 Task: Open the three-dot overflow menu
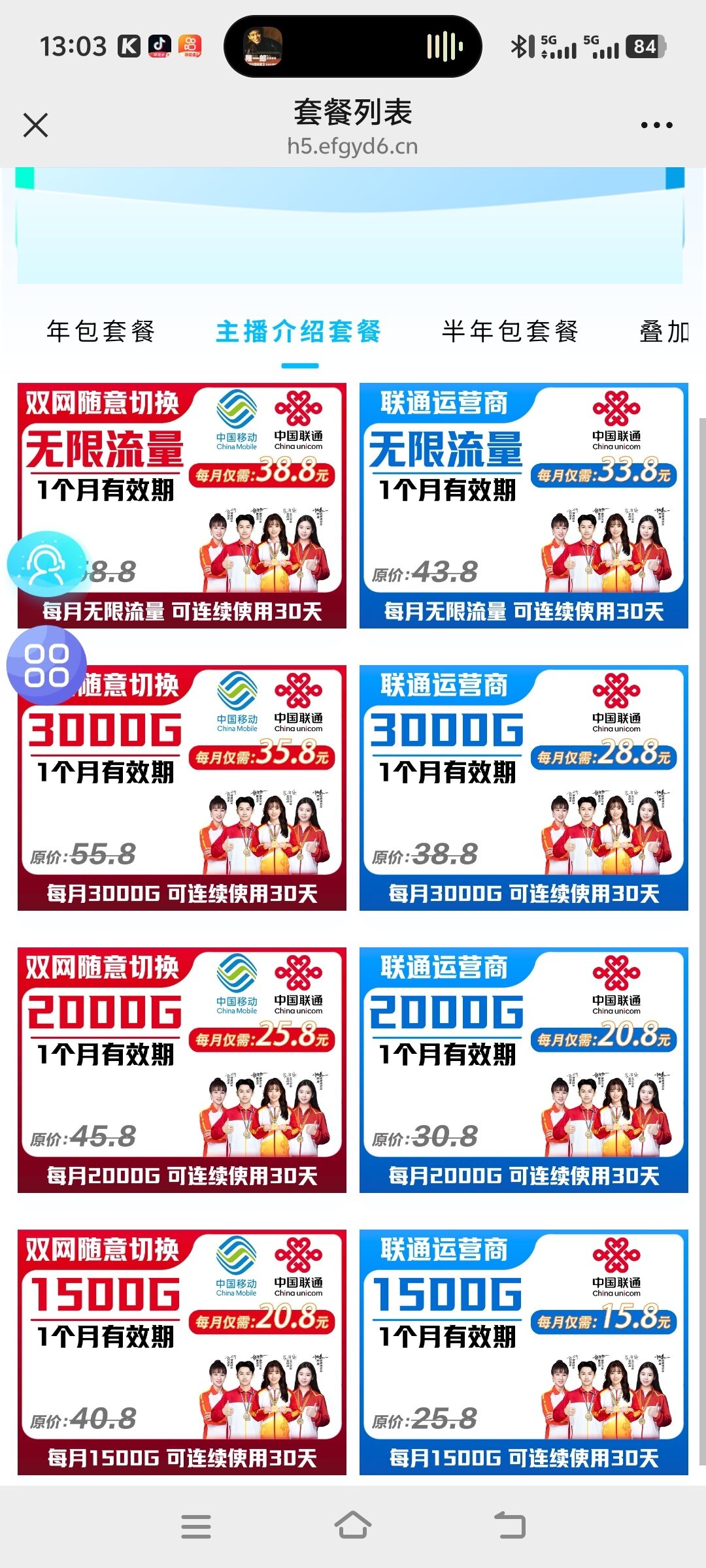pyautogui.click(x=656, y=125)
